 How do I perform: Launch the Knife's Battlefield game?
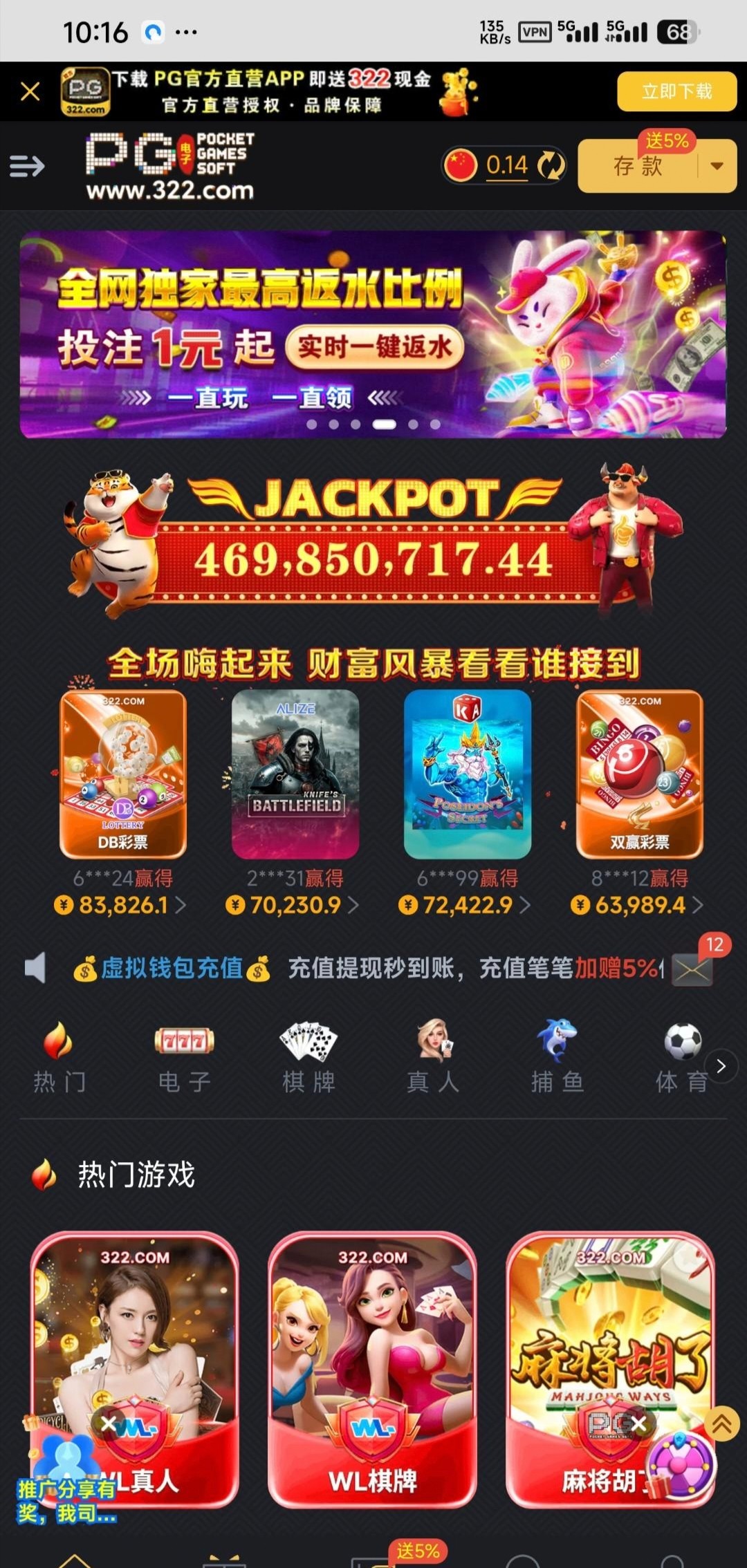click(x=295, y=774)
